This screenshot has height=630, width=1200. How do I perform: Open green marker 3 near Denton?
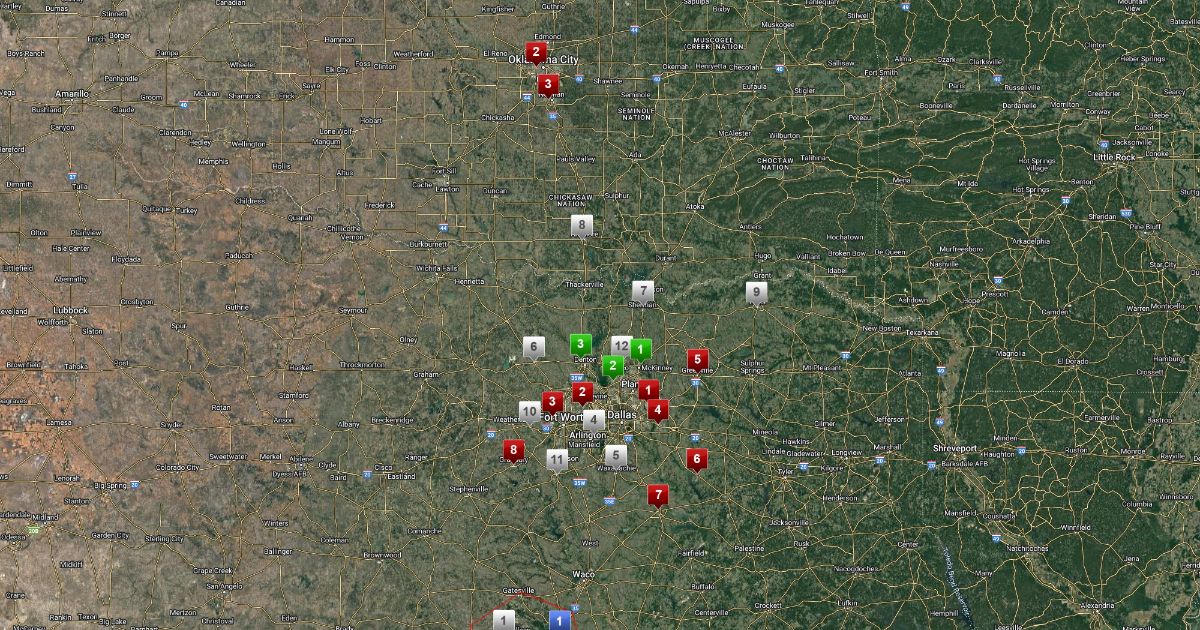[x=580, y=345]
